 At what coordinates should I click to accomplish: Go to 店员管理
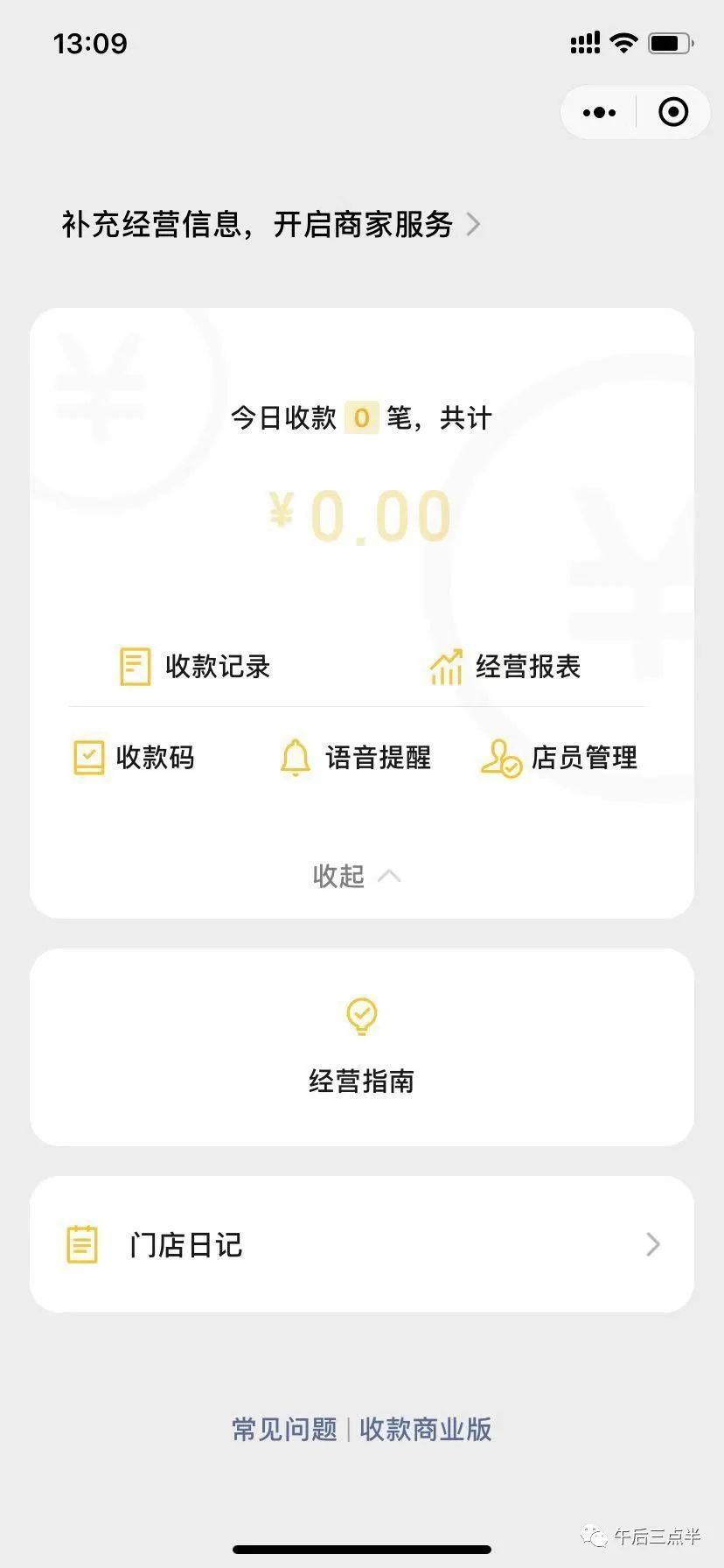pos(559,758)
